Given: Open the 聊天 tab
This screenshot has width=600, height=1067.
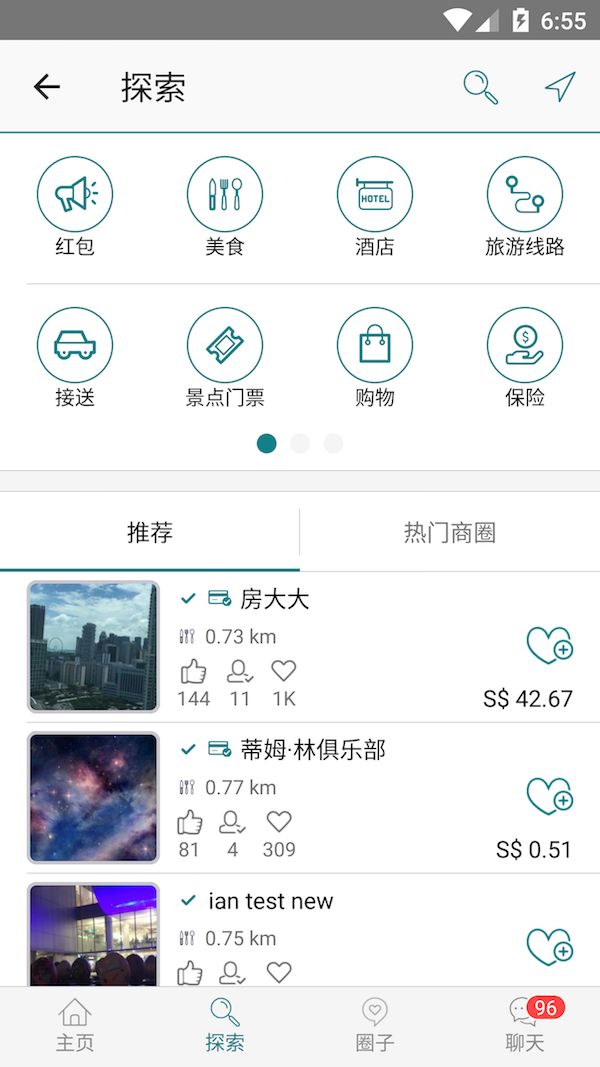Looking at the screenshot, I should pyautogui.click(x=525, y=1026).
